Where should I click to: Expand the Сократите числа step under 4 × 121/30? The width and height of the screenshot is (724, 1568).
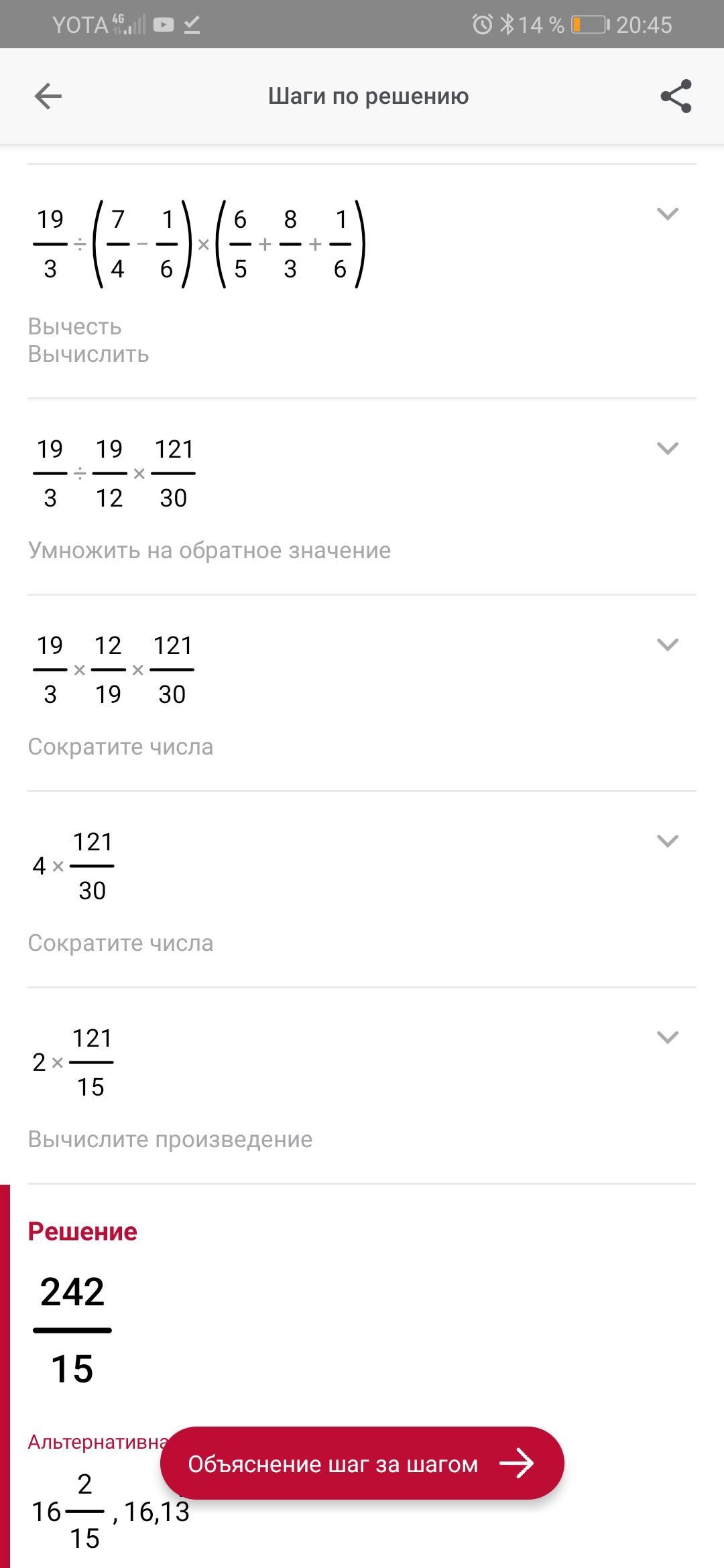(667, 840)
